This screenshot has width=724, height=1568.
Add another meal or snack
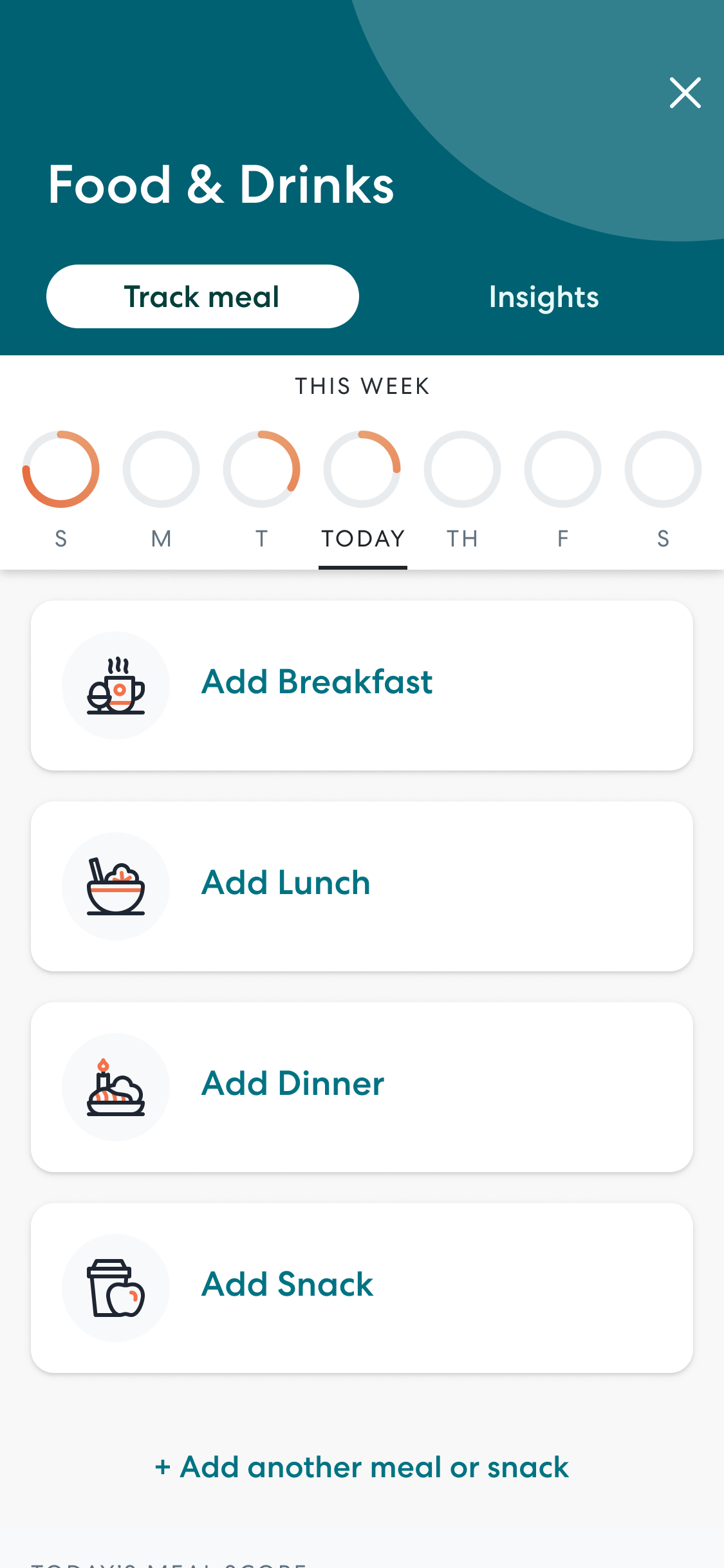[x=362, y=1468]
